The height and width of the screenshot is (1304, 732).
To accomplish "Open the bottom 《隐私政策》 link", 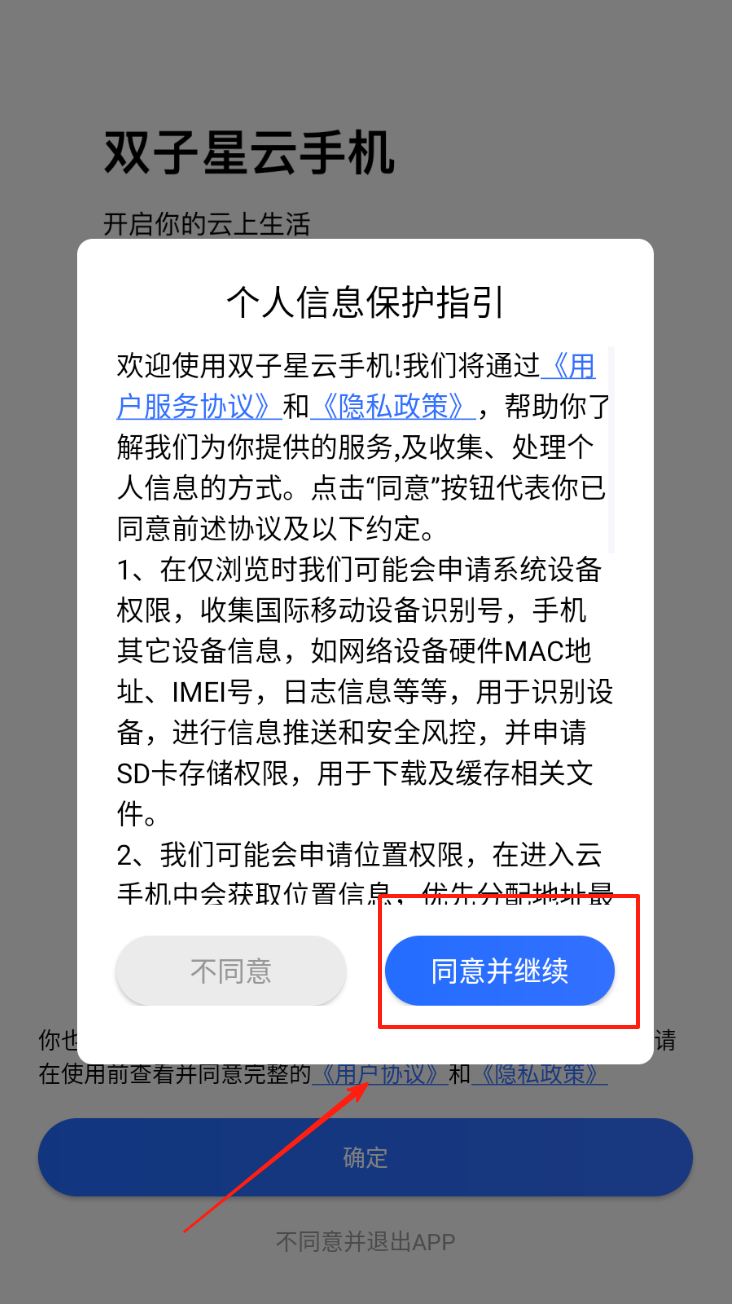I will pos(539,1075).
